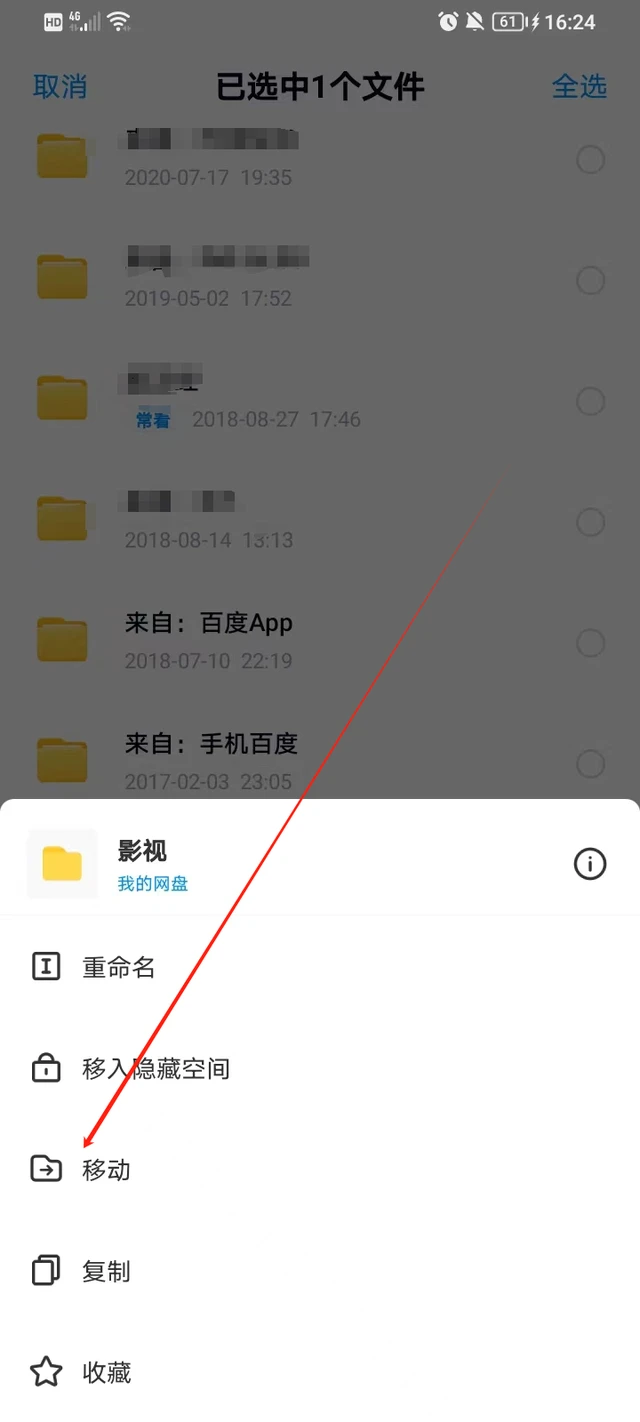Select the 常看 folder dated 2018-08-27
640x1422 pixels.
(x=591, y=401)
